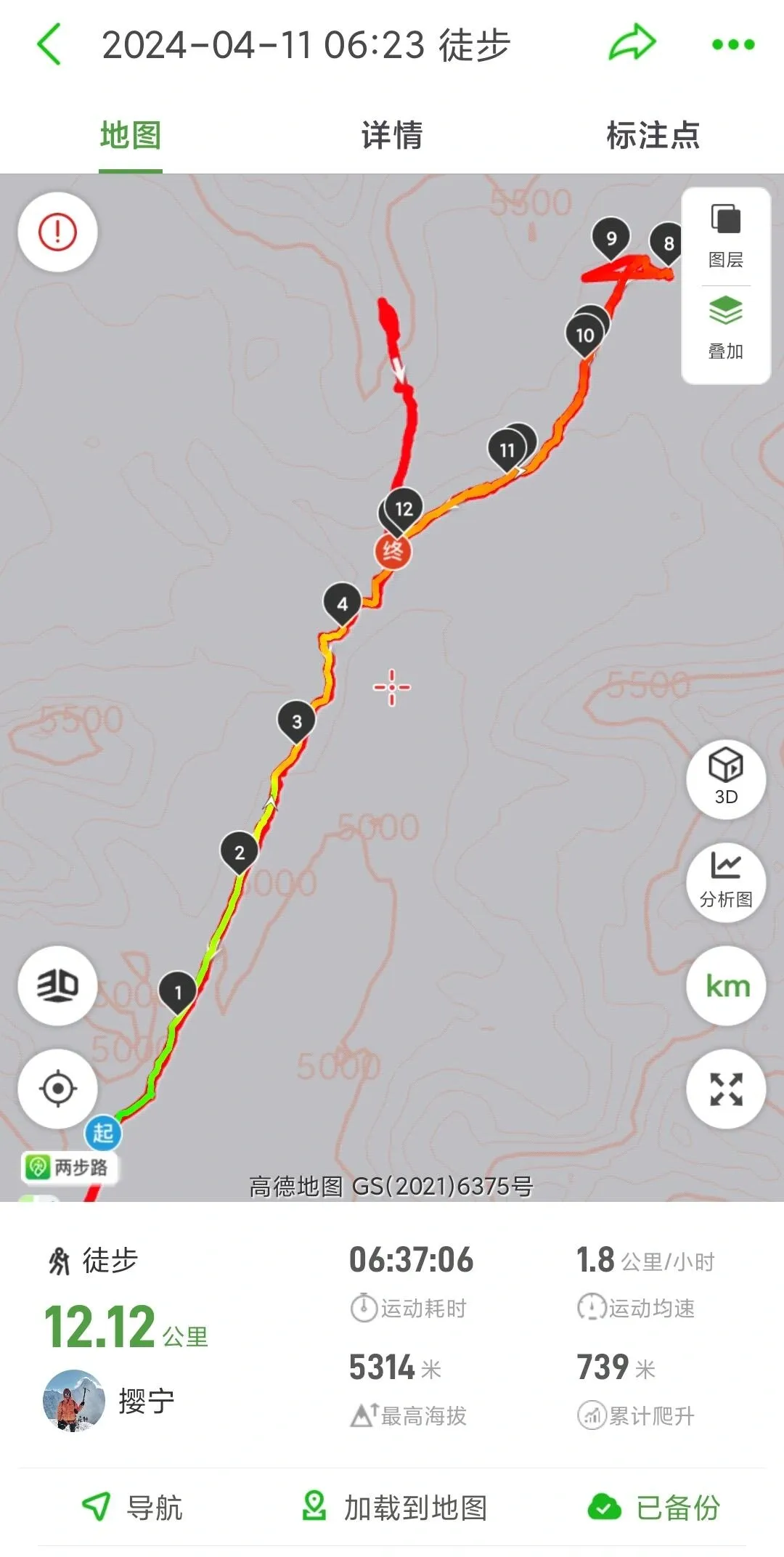This screenshot has height=1557, width=784.
Task: Open the red exclamation alert button
Action: (x=57, y=232)
